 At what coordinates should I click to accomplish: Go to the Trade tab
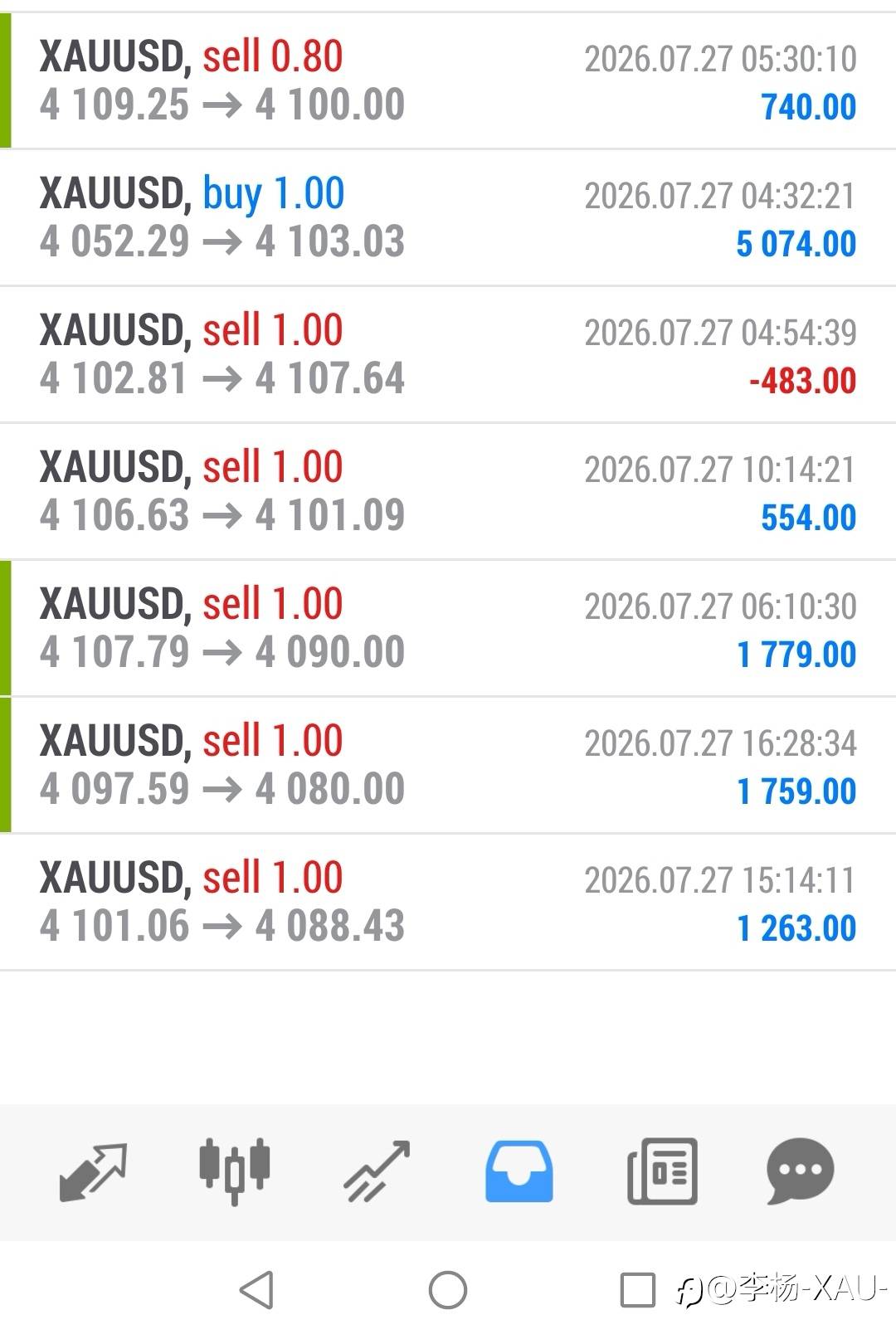(x=377, y=1171)
